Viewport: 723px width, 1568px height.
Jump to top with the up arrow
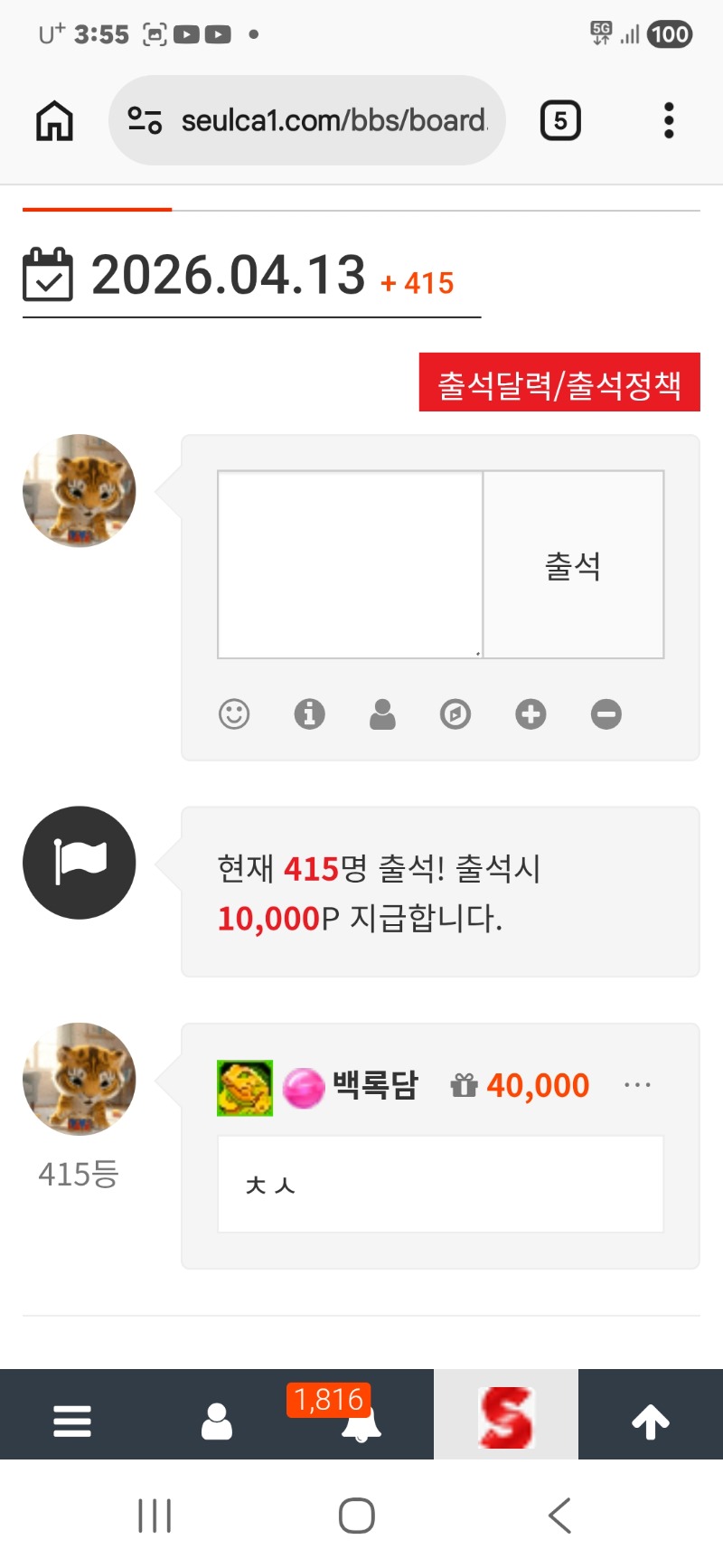[x=651, y=1421]
